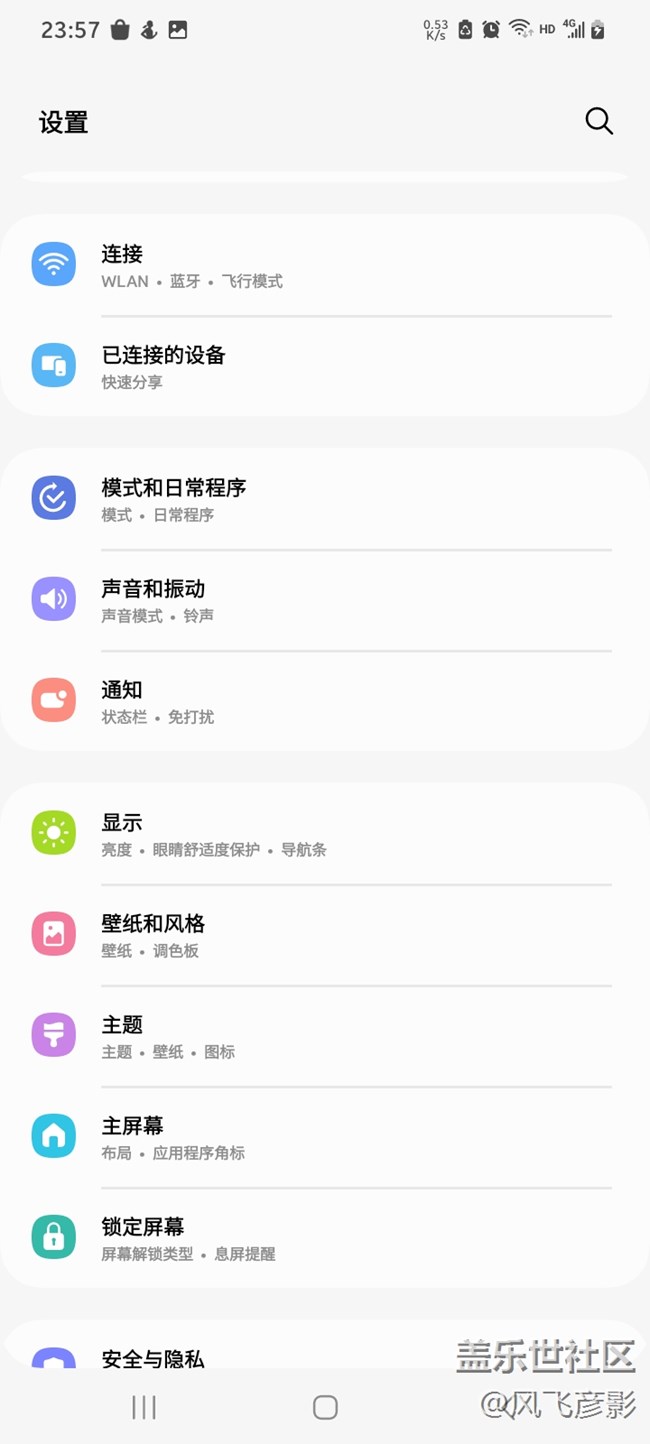Open 壁纸和风格 settings
This screenshot has width=650, height=1444.
324,935
